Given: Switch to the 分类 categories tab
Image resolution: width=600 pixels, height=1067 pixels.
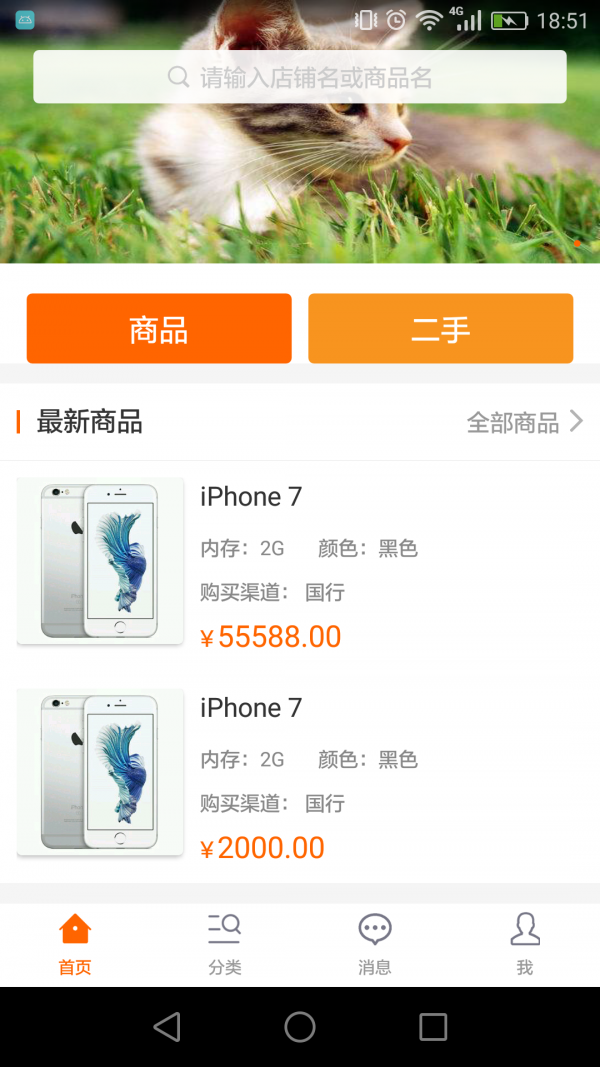Looking at the screenshot, I should click(225, 944).
